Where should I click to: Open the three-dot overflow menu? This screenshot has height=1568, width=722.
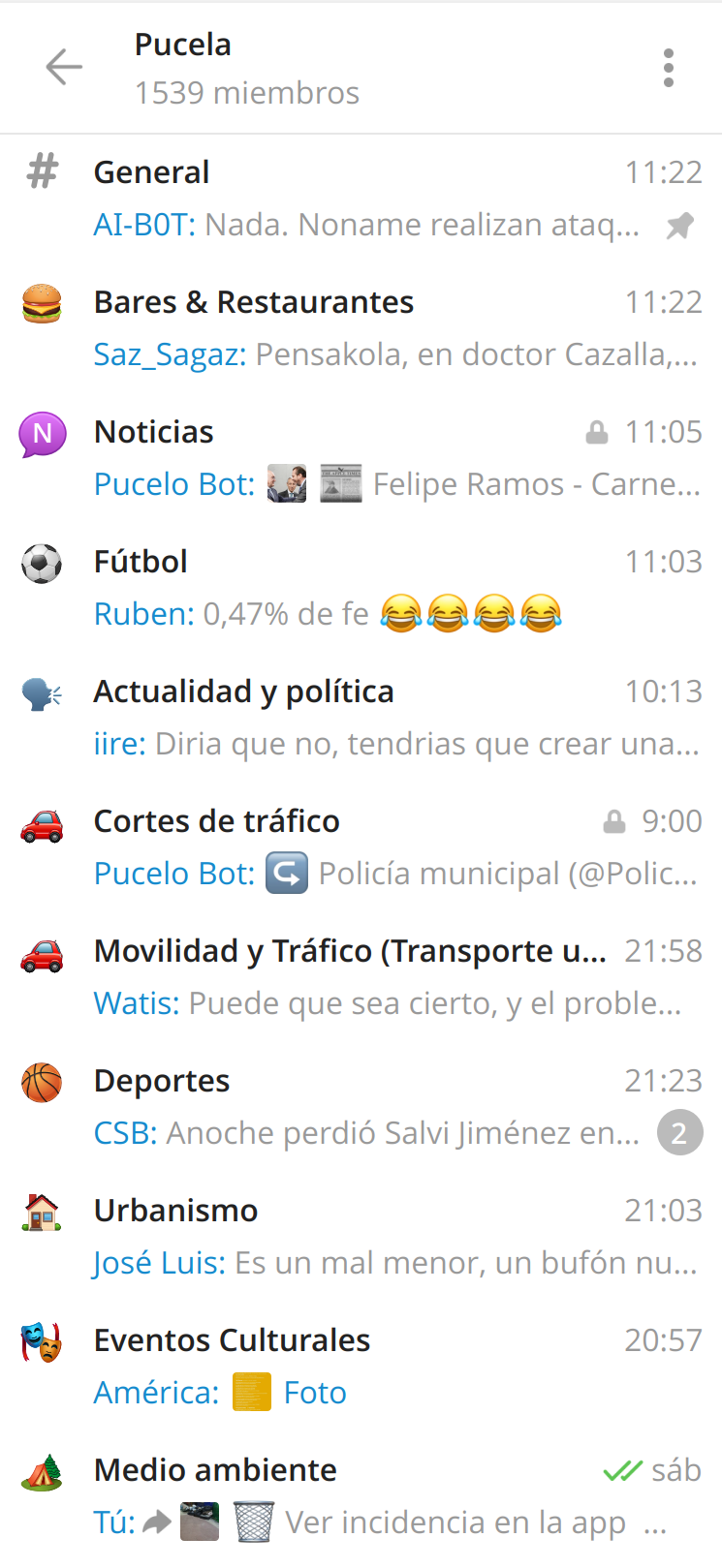668,68
